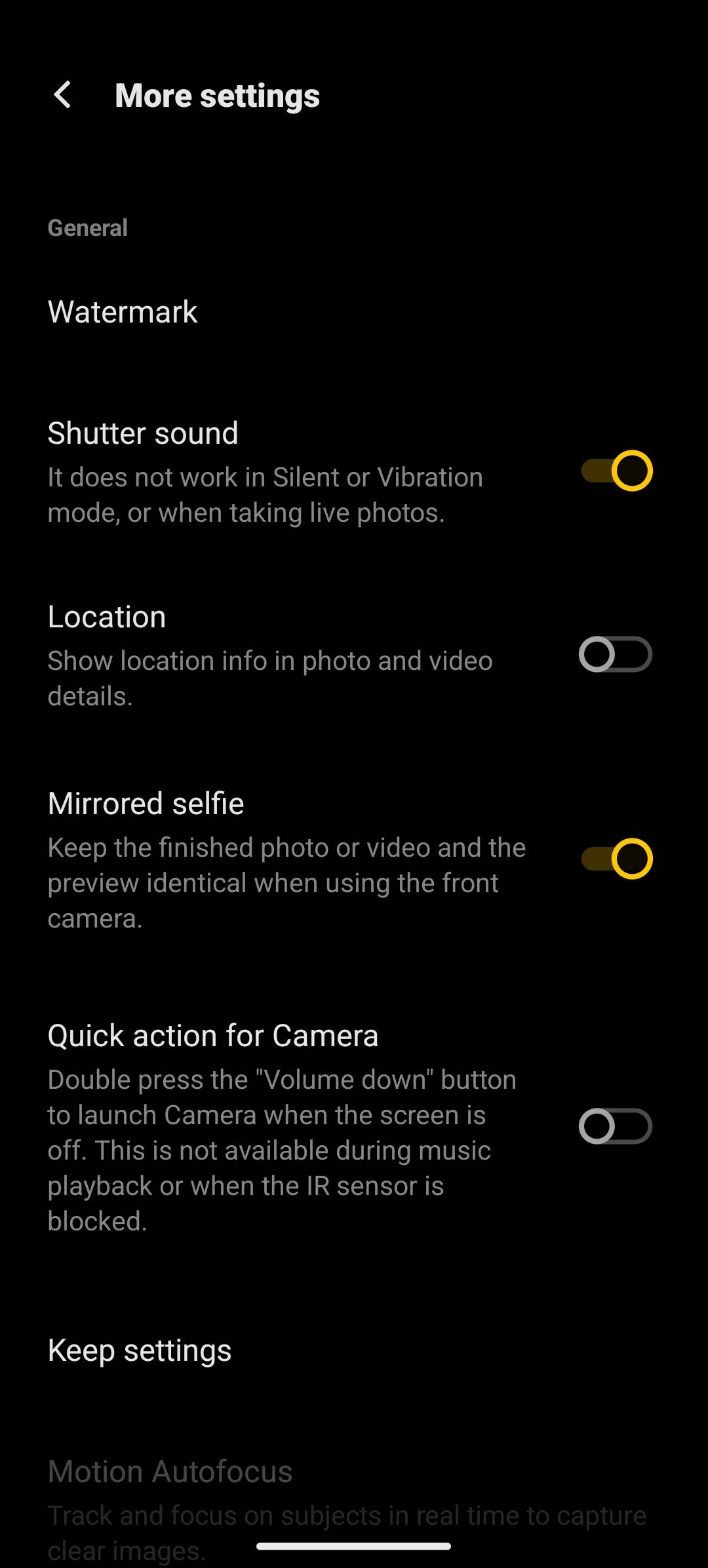
Task: Turn off the Shutter sound toggle
Action: (616, 471)
